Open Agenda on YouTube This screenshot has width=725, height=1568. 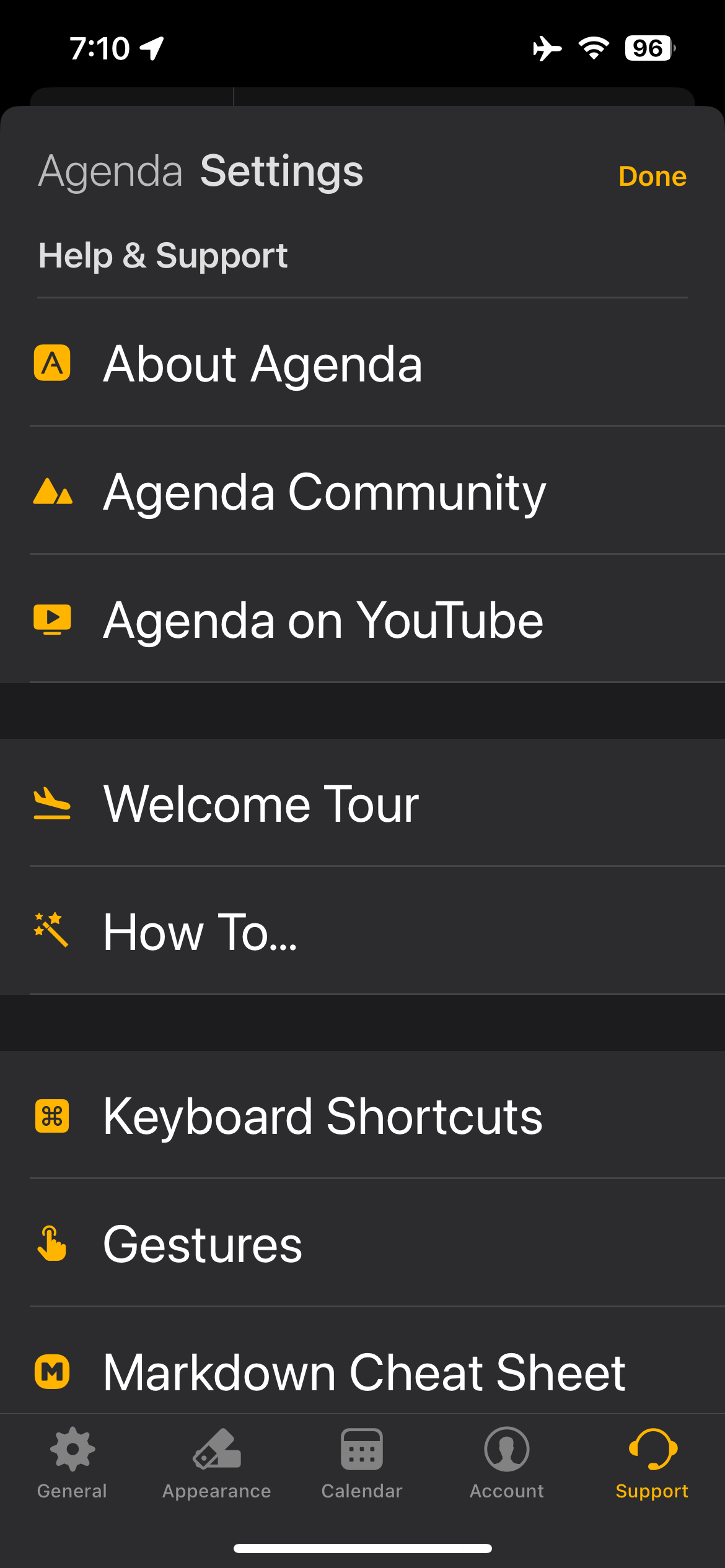362,619
